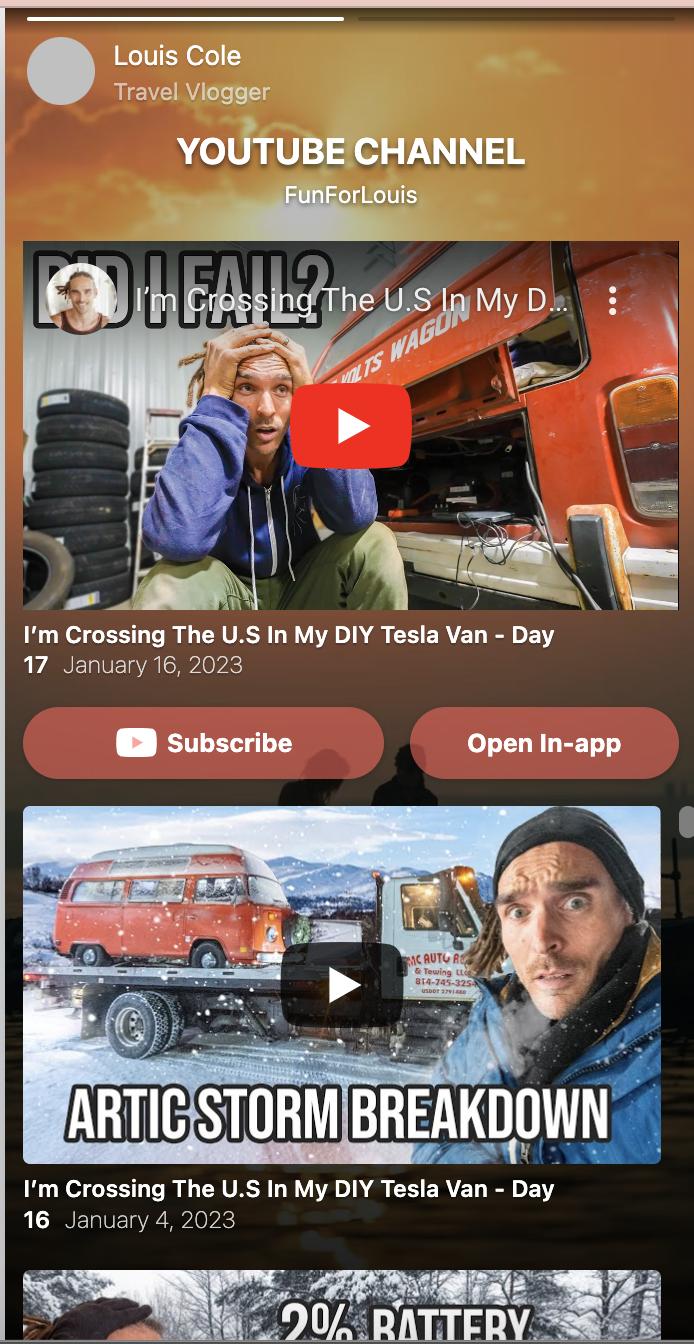Subscribe to the FunForLouis YouTube channel

(203, 743)
